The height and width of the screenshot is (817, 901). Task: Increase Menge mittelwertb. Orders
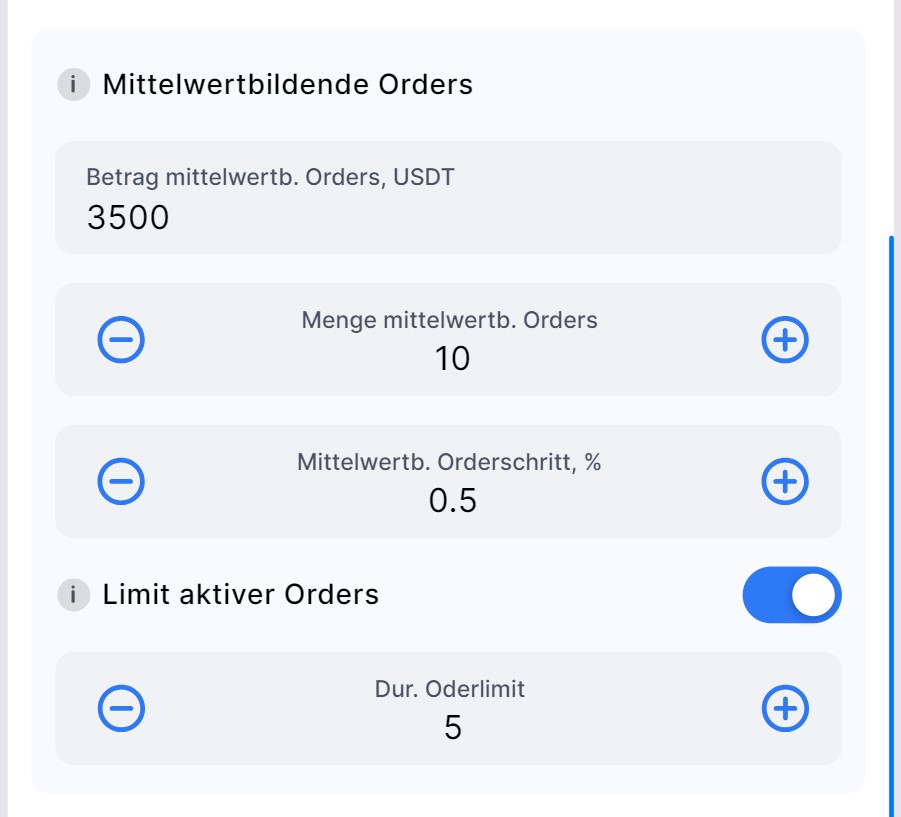(785, 341)
